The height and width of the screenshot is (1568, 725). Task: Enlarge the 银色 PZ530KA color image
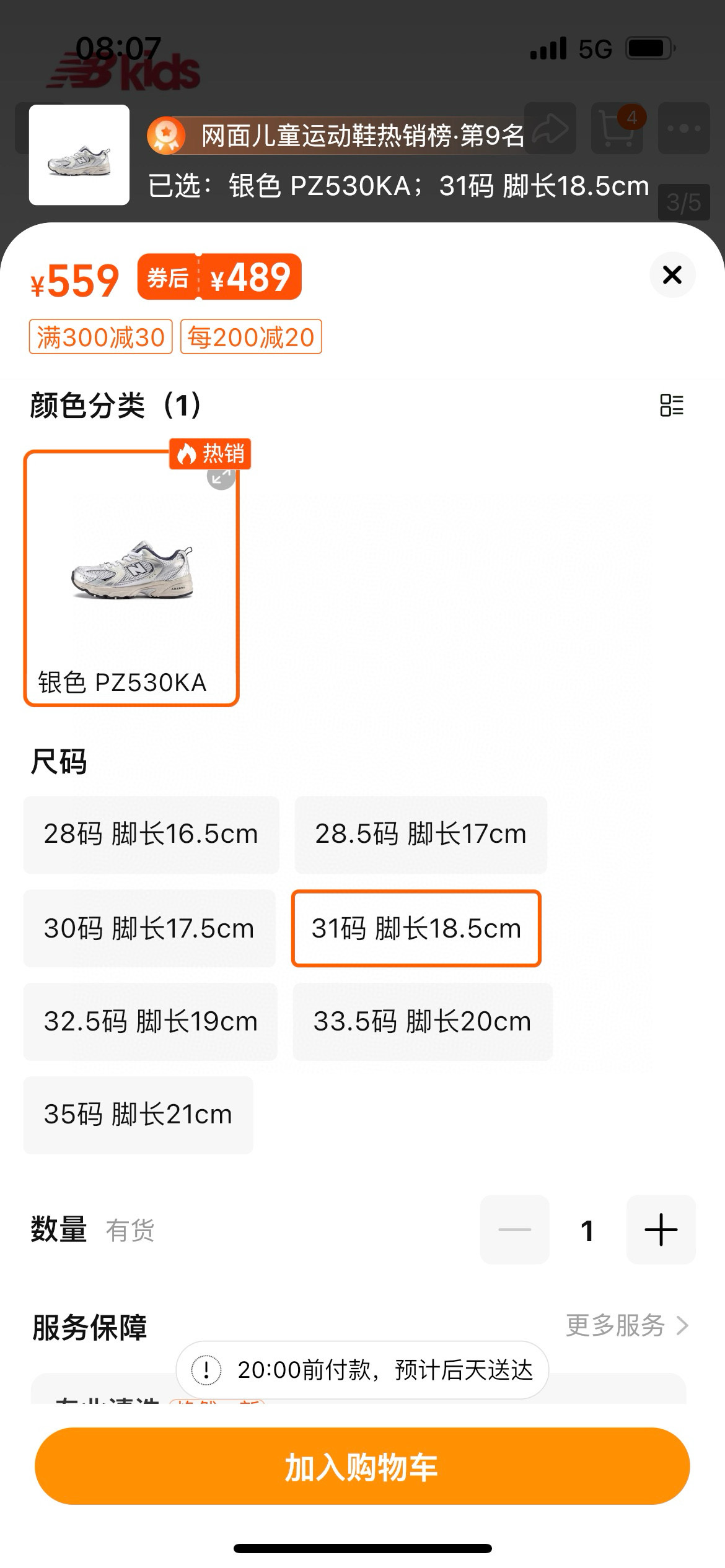coord(221,476)
